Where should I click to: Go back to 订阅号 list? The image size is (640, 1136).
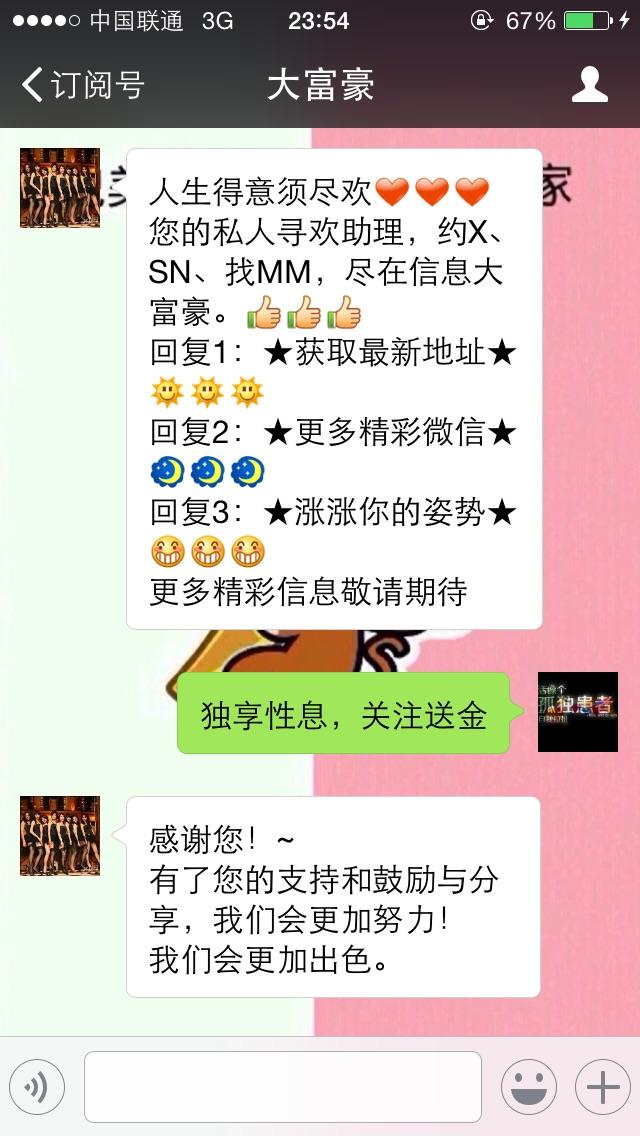point(82,85)
